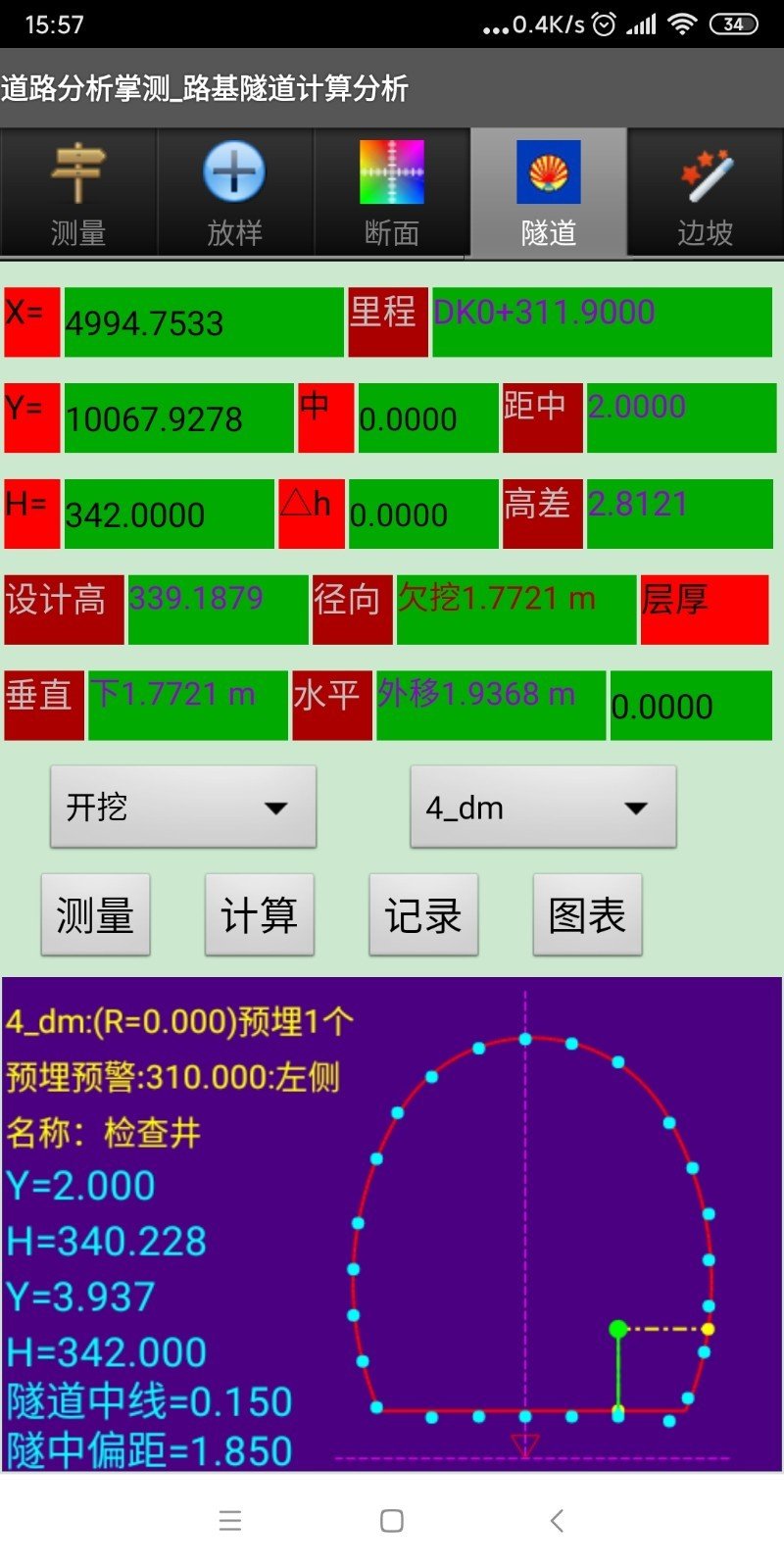The width and height of the screenshot is (784, 1568).
Task: Open the 开挖 excavation dropdown
Action: coord(183,807)
